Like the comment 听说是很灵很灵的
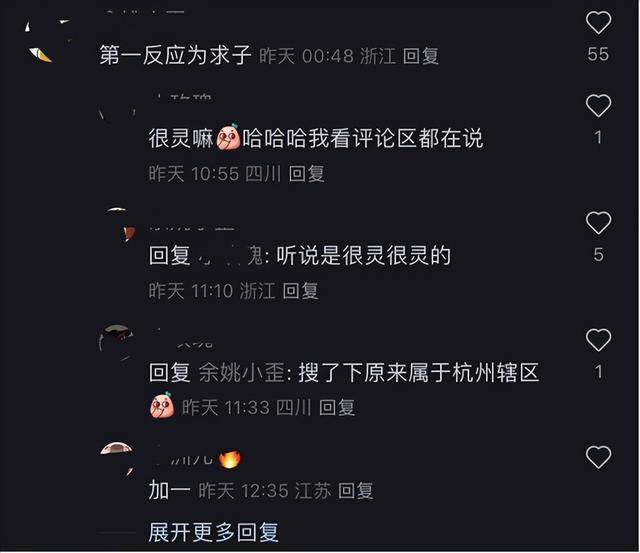 click(598, 223)
